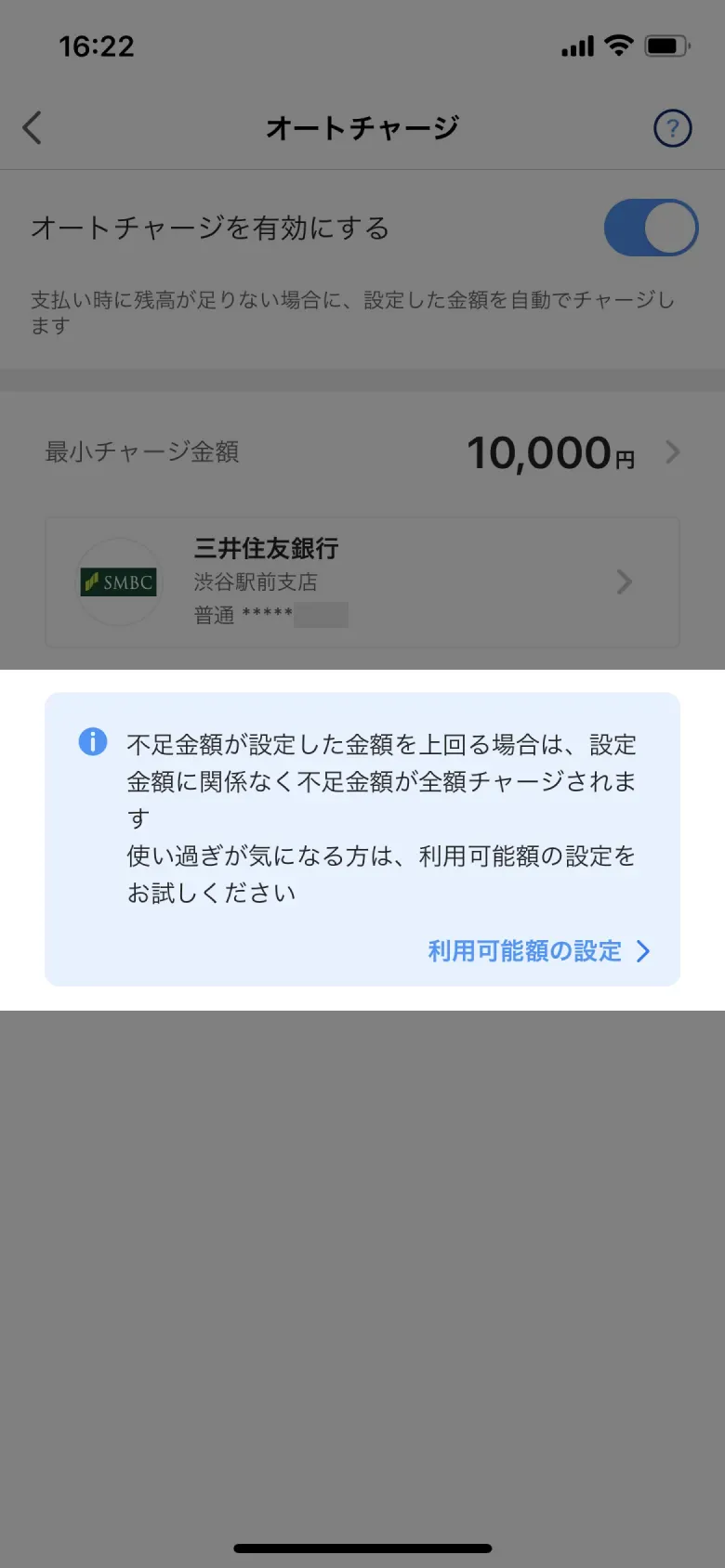The width and height of the screenshot is (725, 1568).
Task: Tap the question mark circle at top right
Action: pos(672,128)
